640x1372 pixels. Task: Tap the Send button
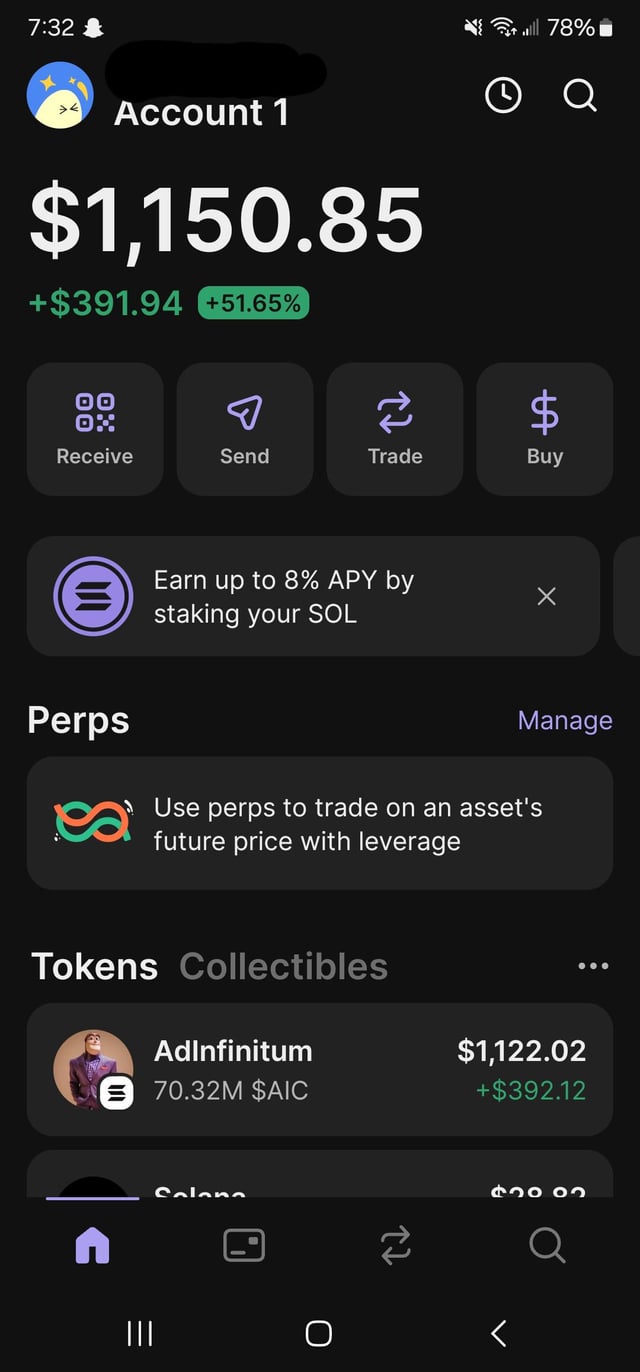(x=245, y=429)
